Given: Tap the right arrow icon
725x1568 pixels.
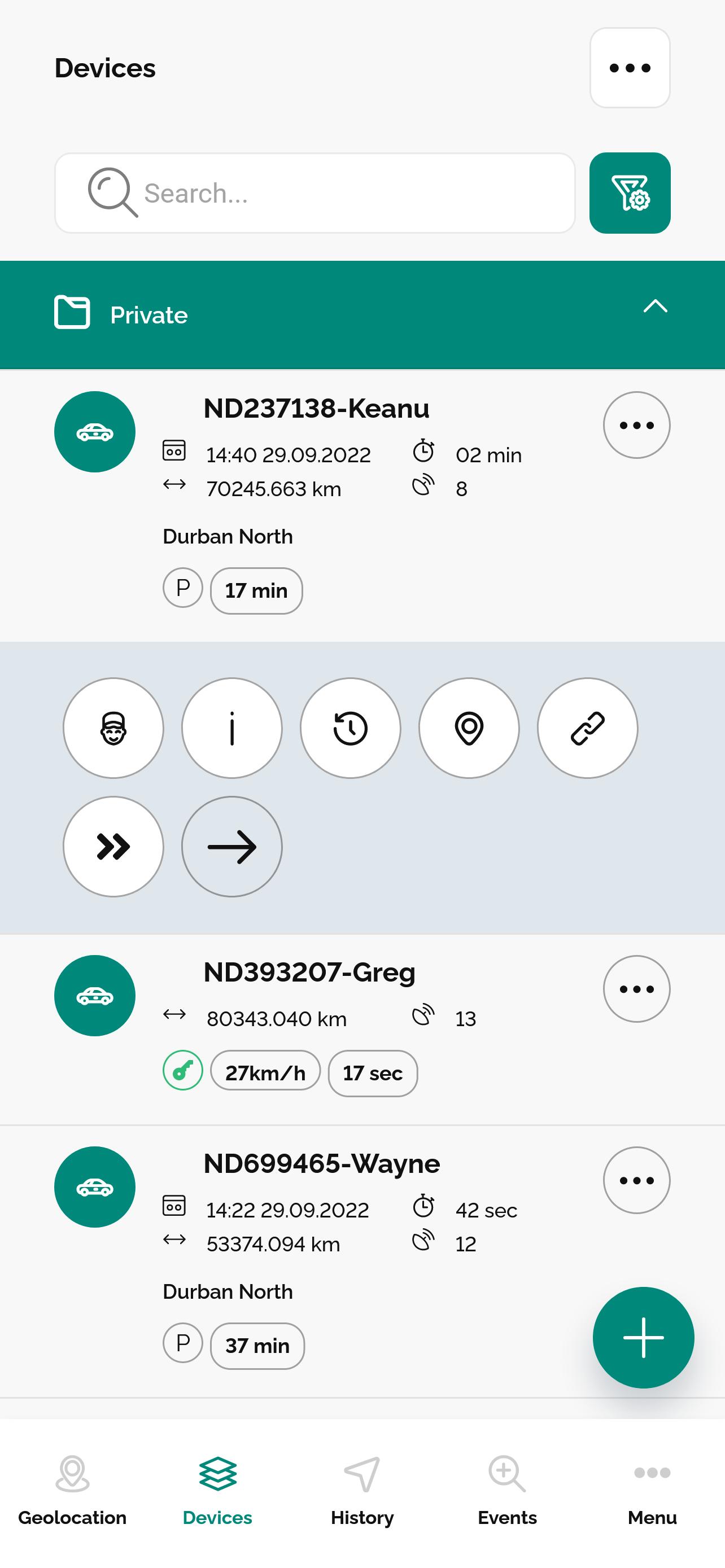Looking at the screenshot, I should [232, 846].
